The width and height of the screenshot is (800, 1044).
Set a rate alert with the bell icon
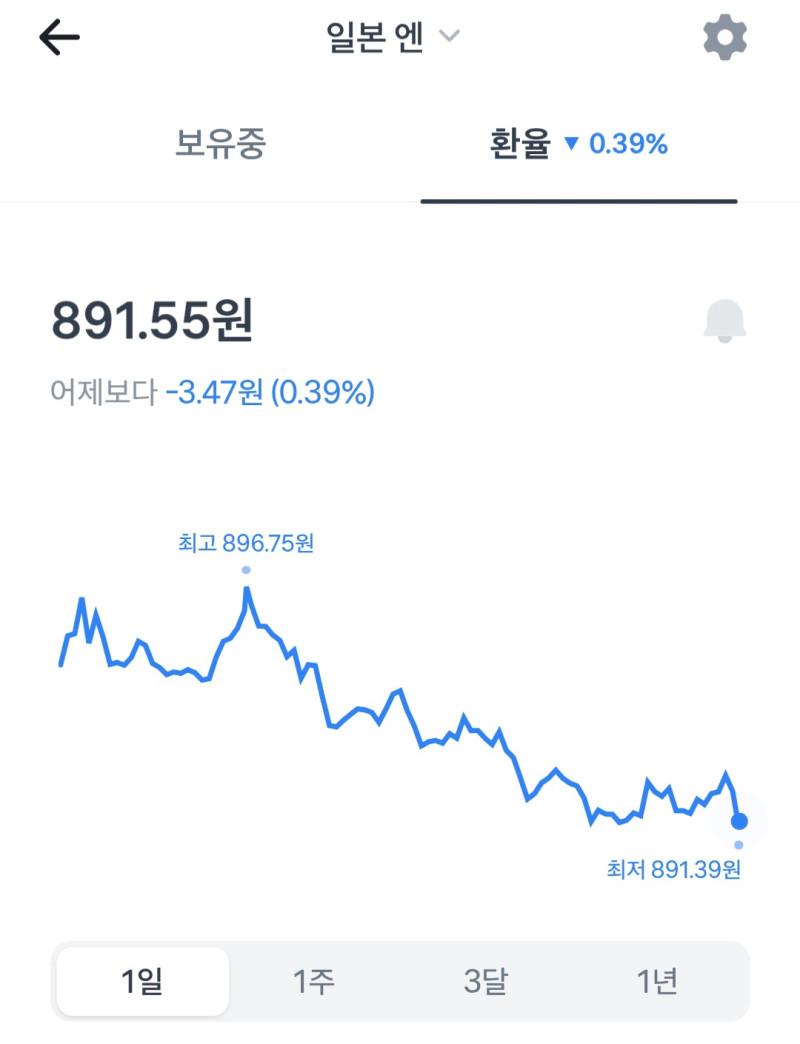(725, 320)
